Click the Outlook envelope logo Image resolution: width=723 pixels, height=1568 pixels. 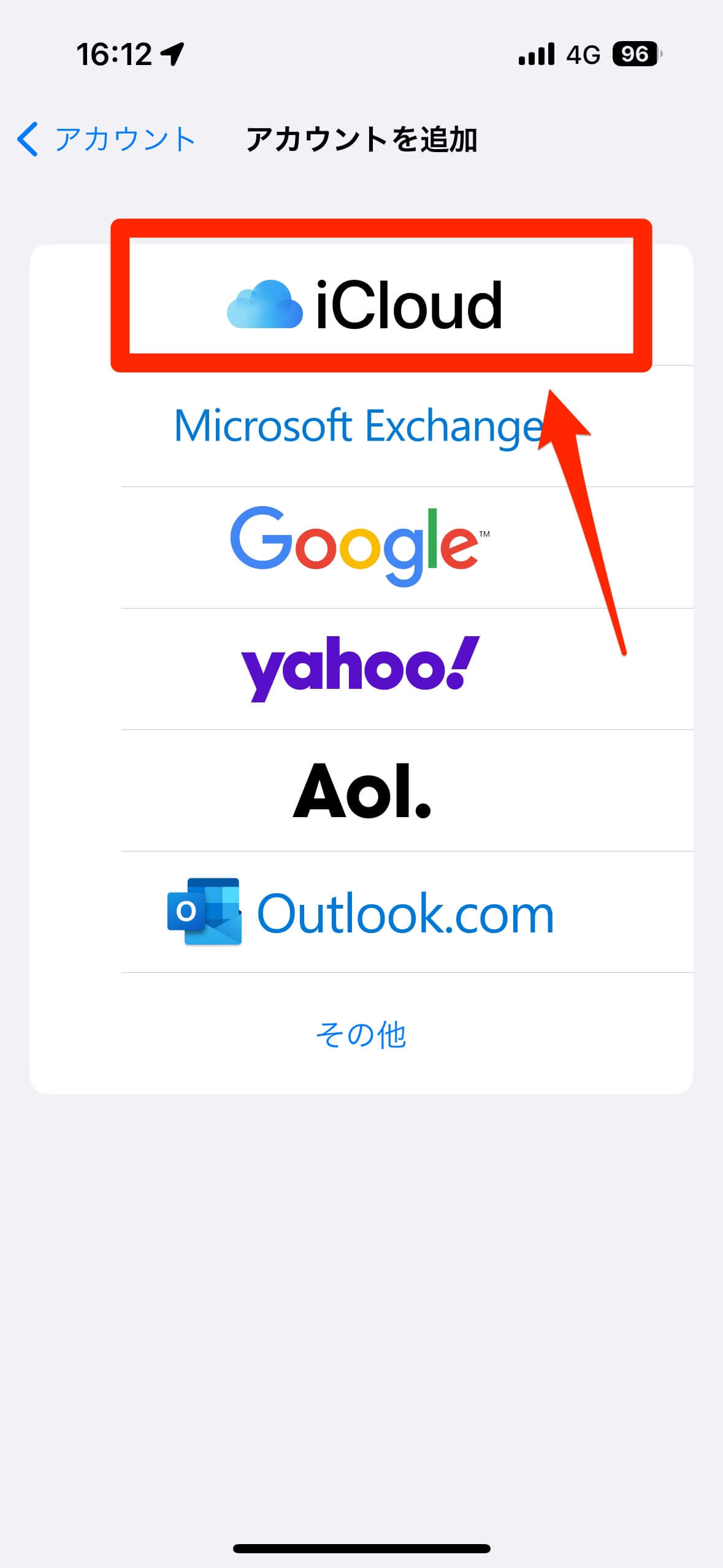204,913
